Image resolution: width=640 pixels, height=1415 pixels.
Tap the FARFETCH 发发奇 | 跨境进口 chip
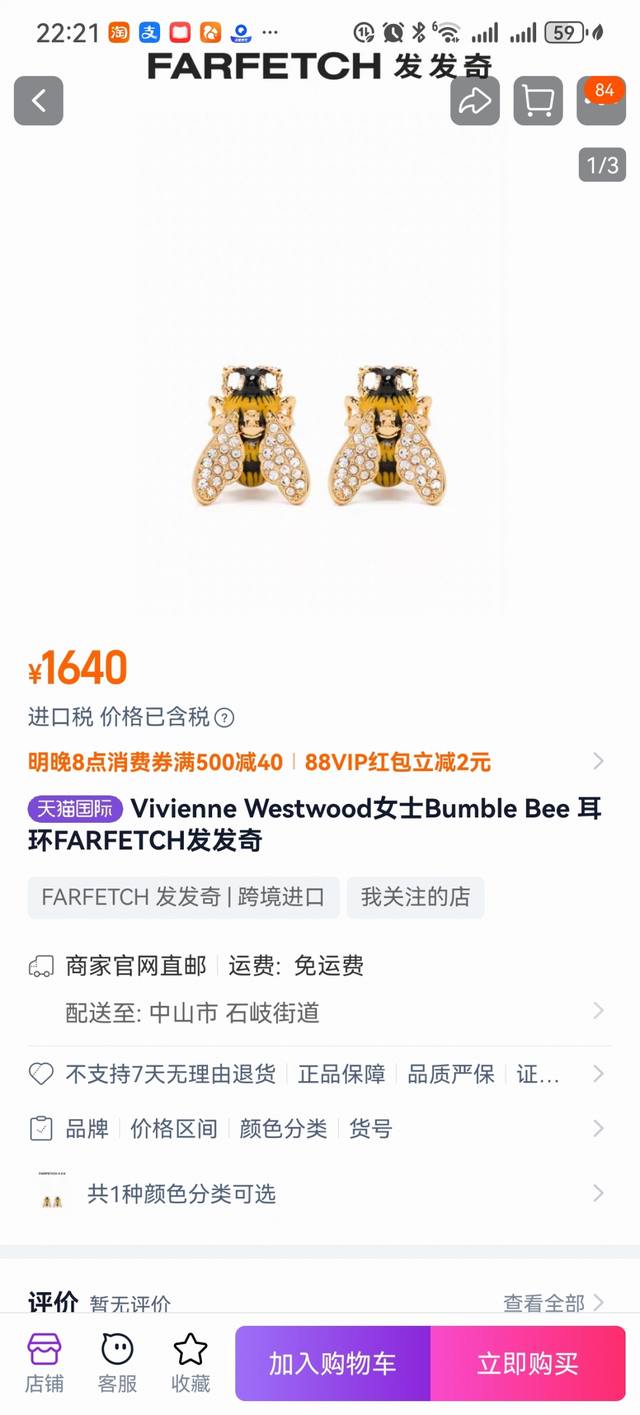183,897
